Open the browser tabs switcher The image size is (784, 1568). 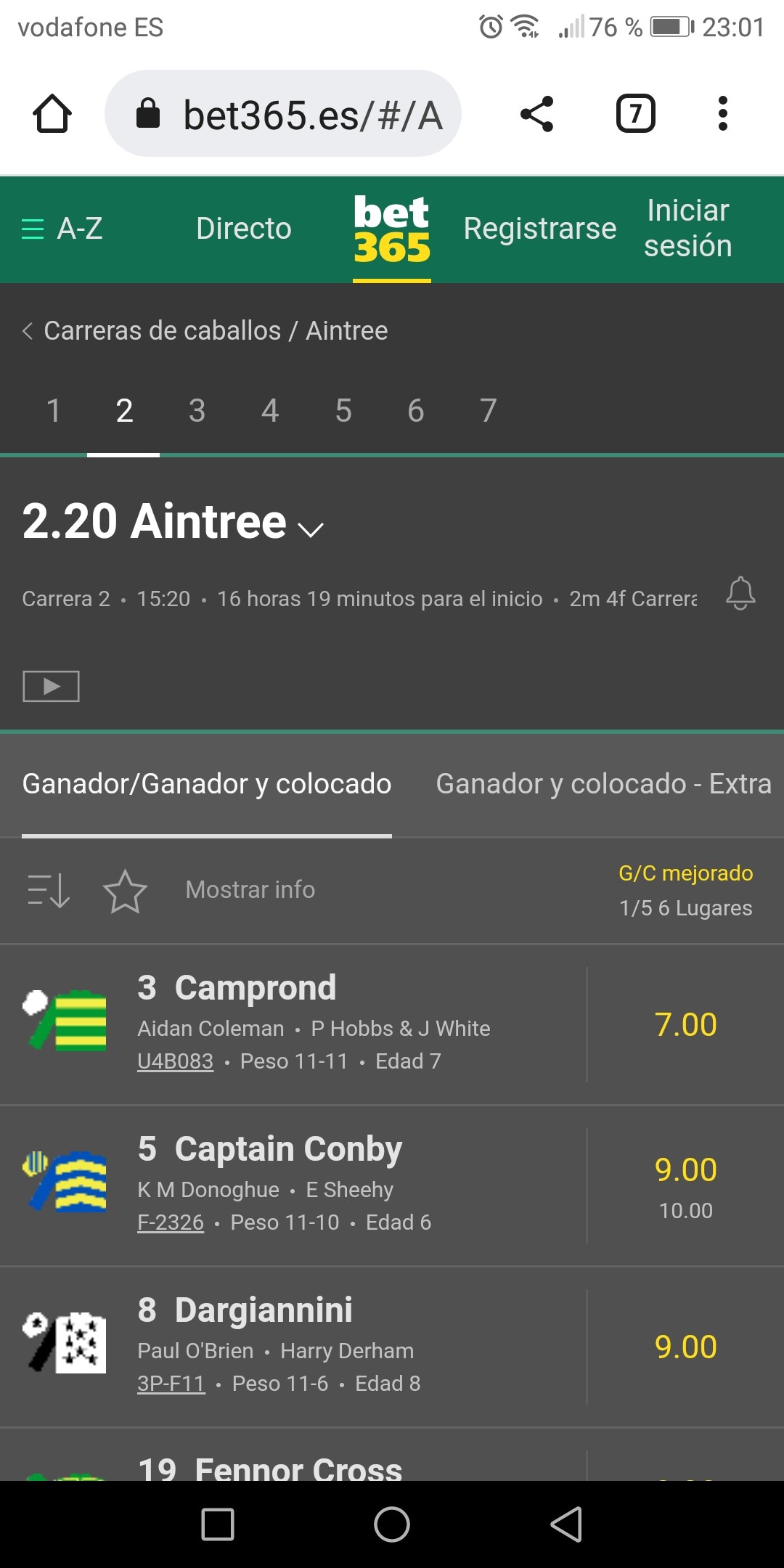[636, 114]
